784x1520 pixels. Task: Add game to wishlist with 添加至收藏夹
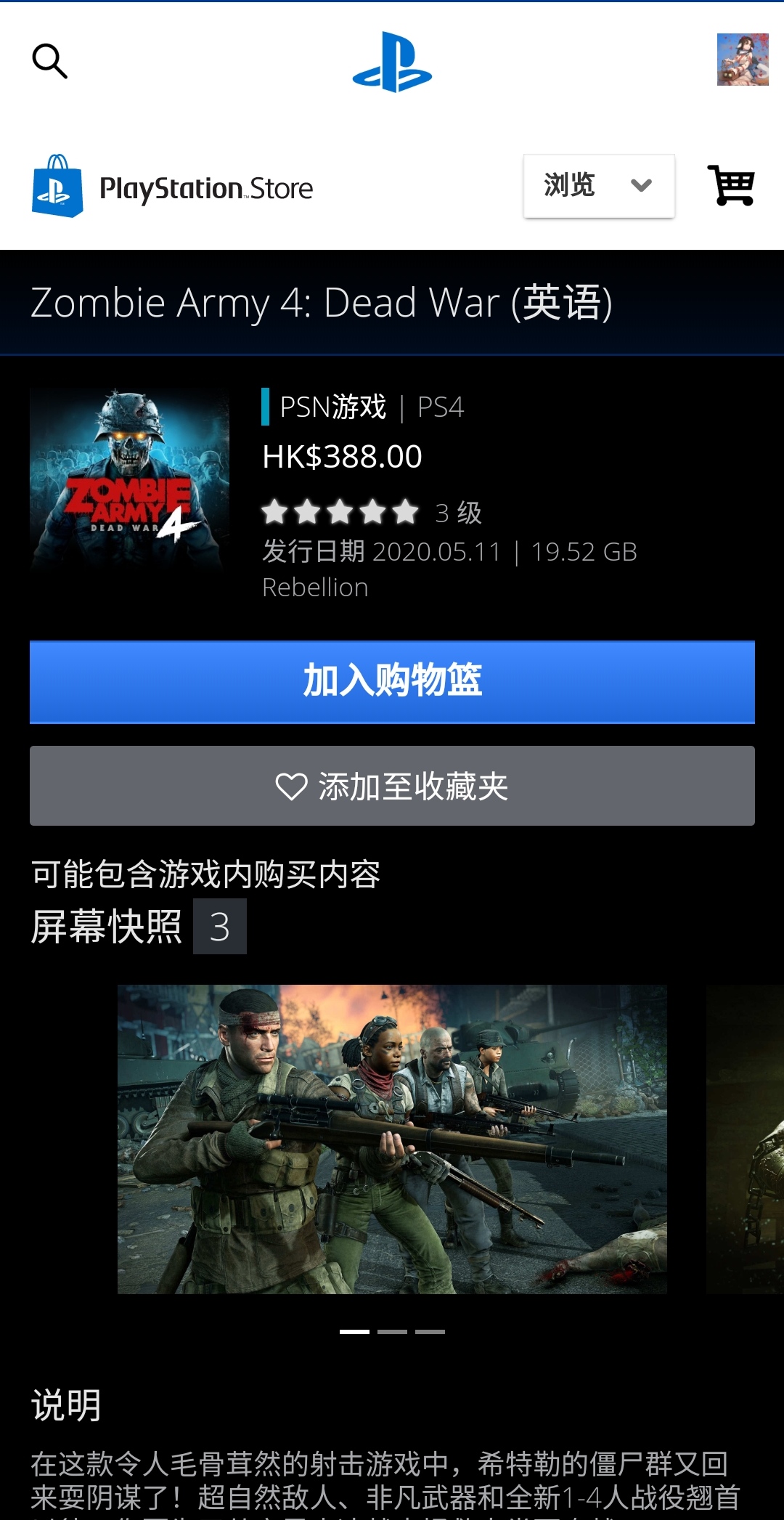point(392,786)
